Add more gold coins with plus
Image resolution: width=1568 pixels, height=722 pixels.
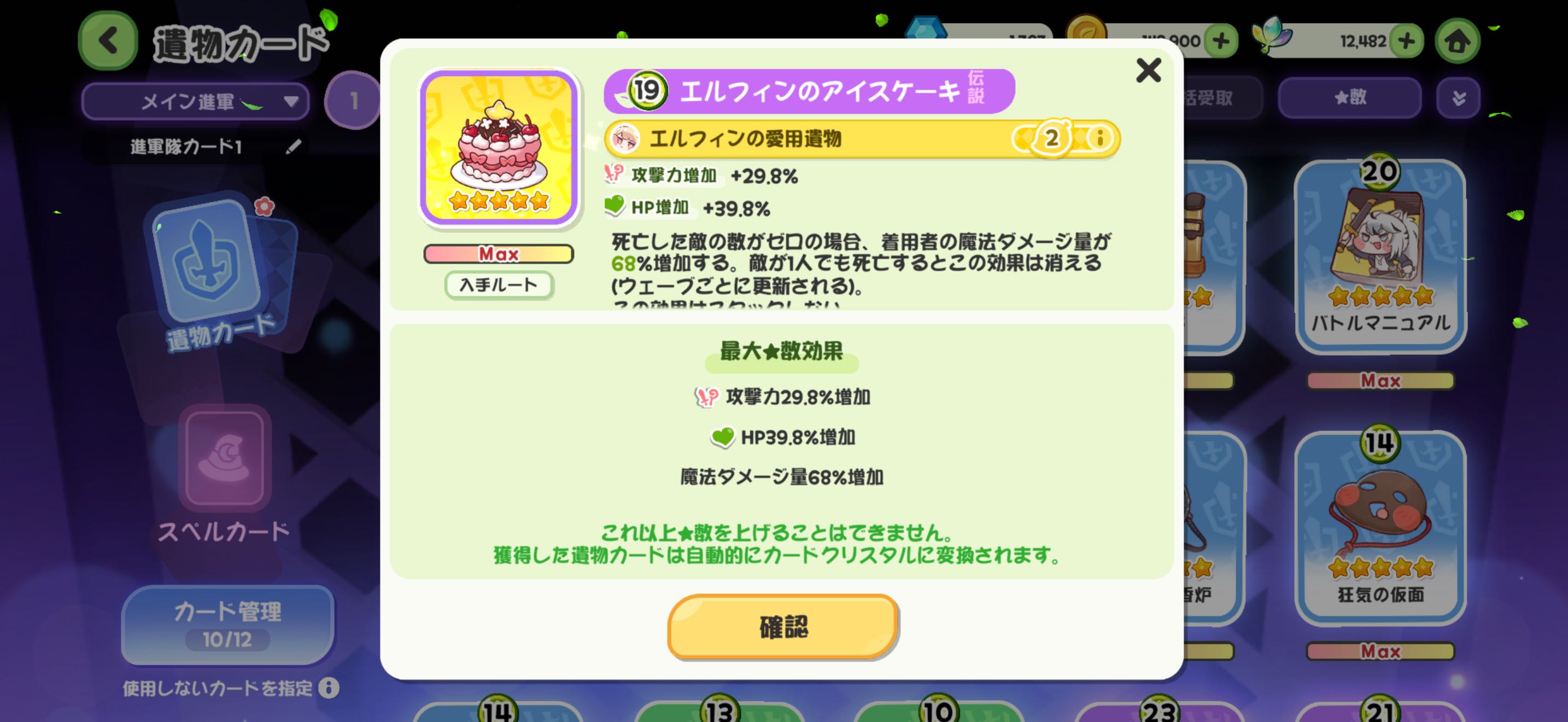coord(1221,42)
